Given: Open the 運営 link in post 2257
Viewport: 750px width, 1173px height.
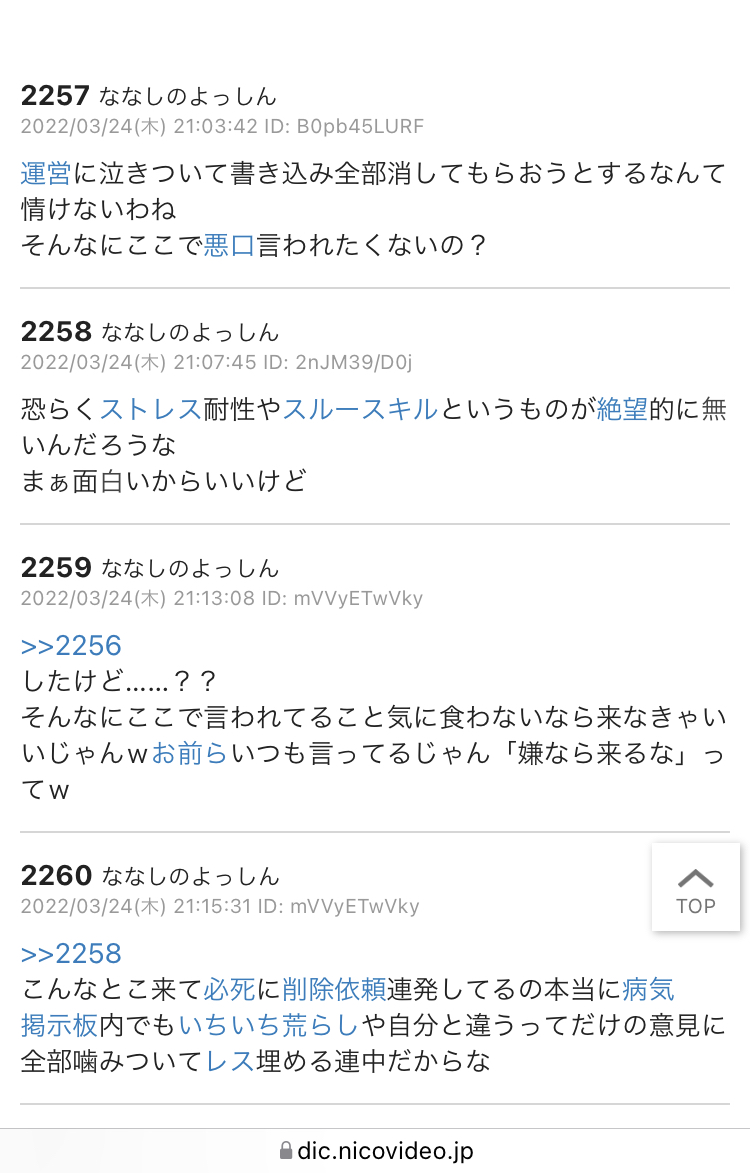Looking at the screenshot, I should (x=46, y=173).
